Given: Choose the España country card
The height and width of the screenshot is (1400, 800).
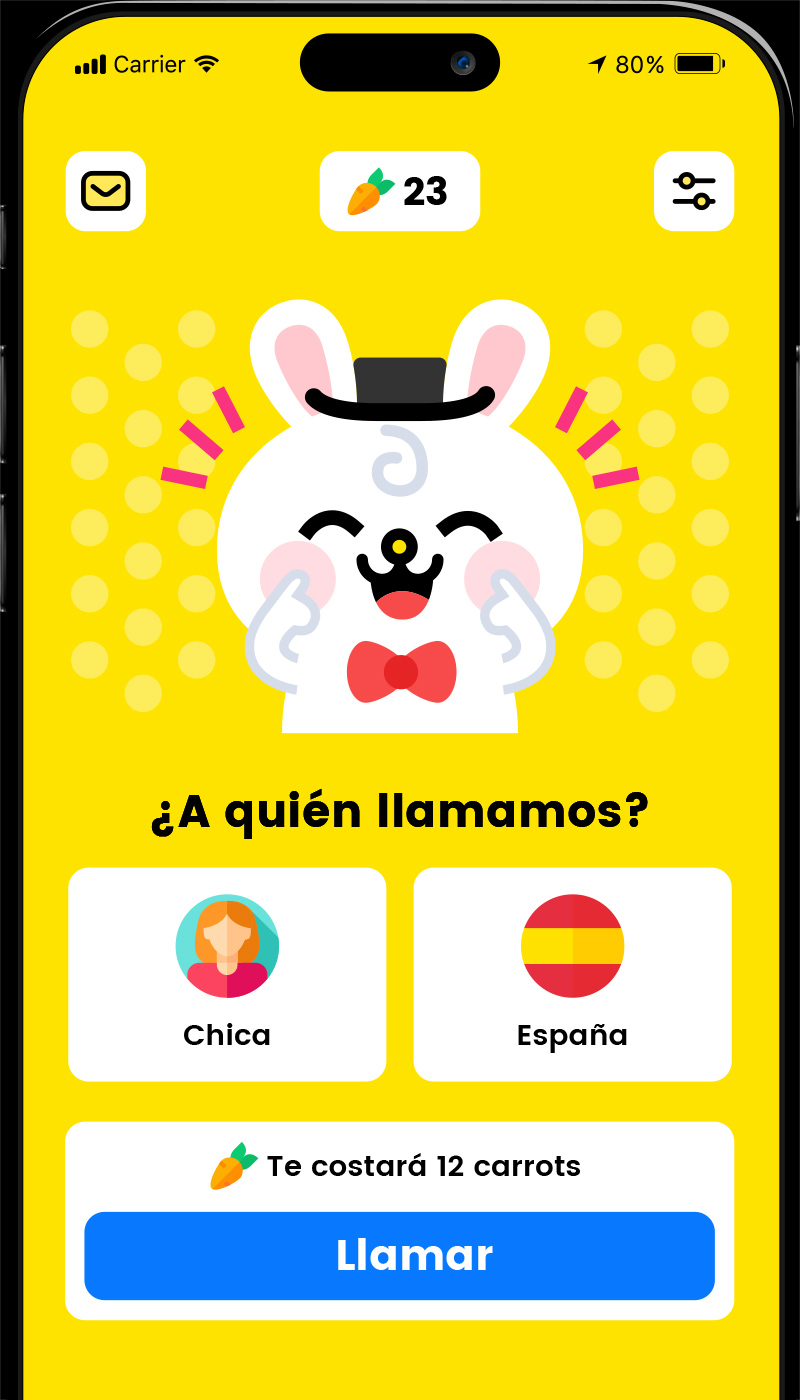Looking at the screenshot, I should [x=572, y=974].
